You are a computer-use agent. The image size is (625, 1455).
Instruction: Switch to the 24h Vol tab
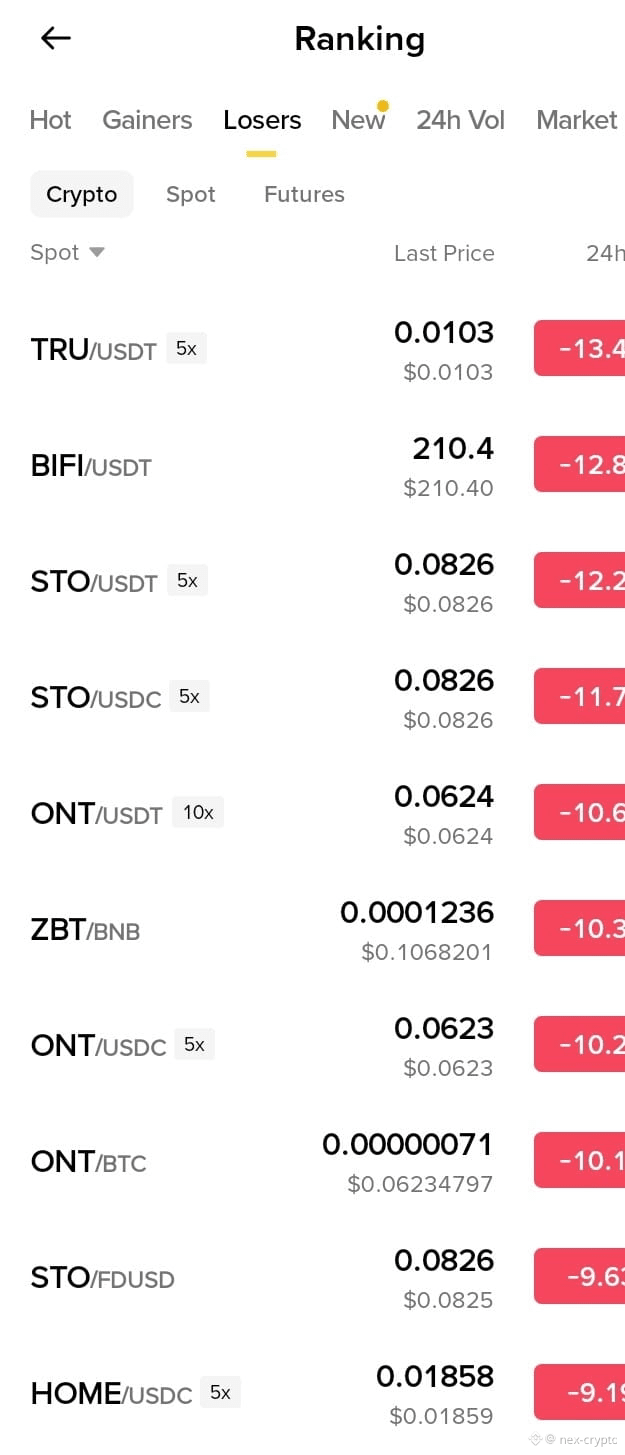460,120
